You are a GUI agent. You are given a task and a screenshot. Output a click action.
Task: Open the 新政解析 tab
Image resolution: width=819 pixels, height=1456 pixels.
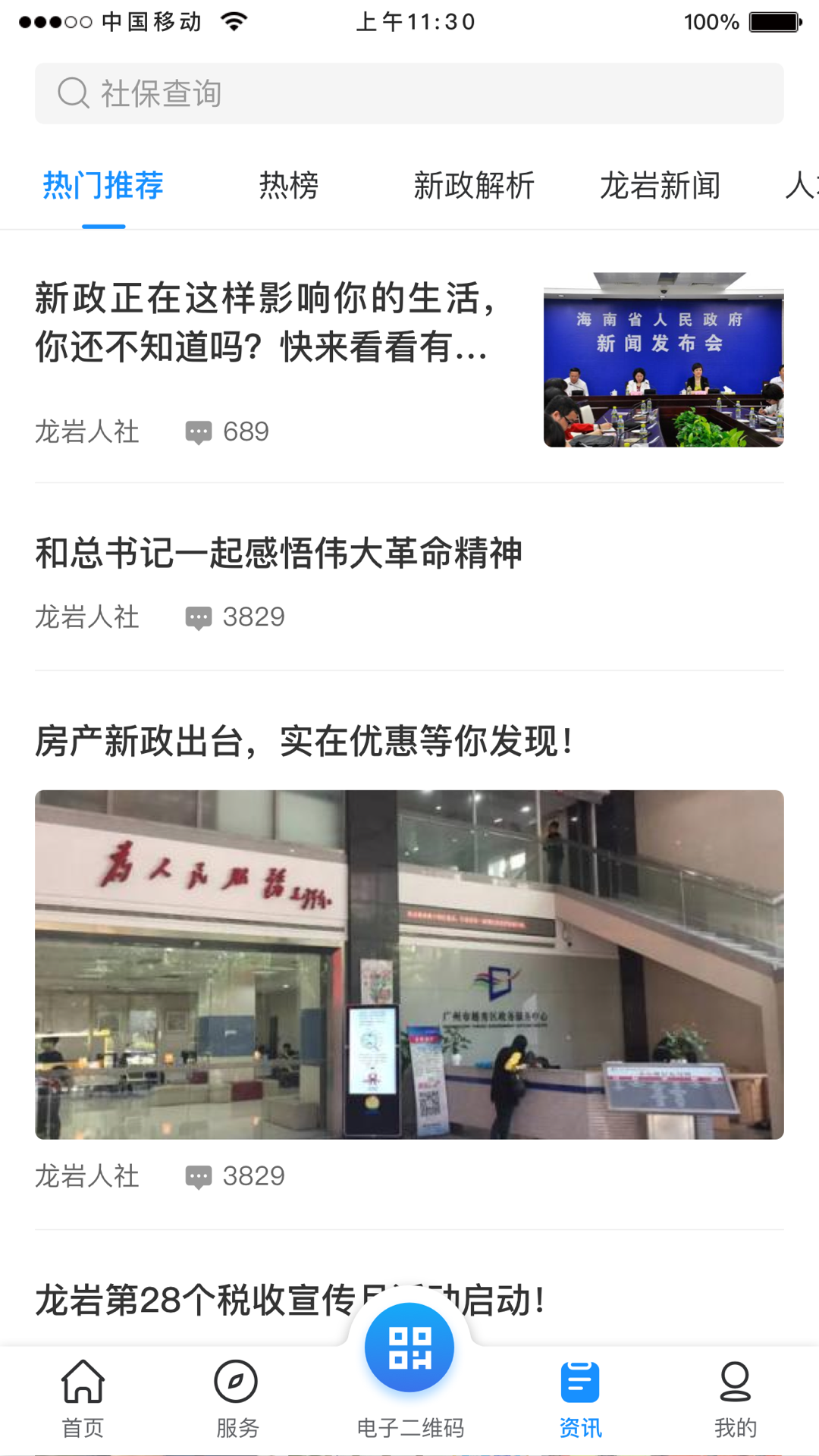click(475, 186)
